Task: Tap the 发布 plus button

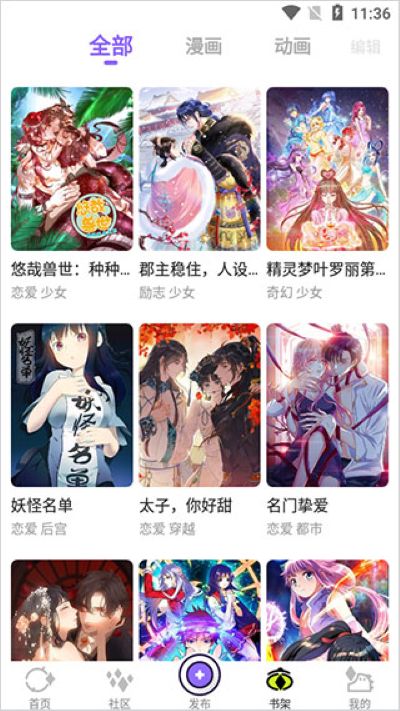Action: point(200,676)
